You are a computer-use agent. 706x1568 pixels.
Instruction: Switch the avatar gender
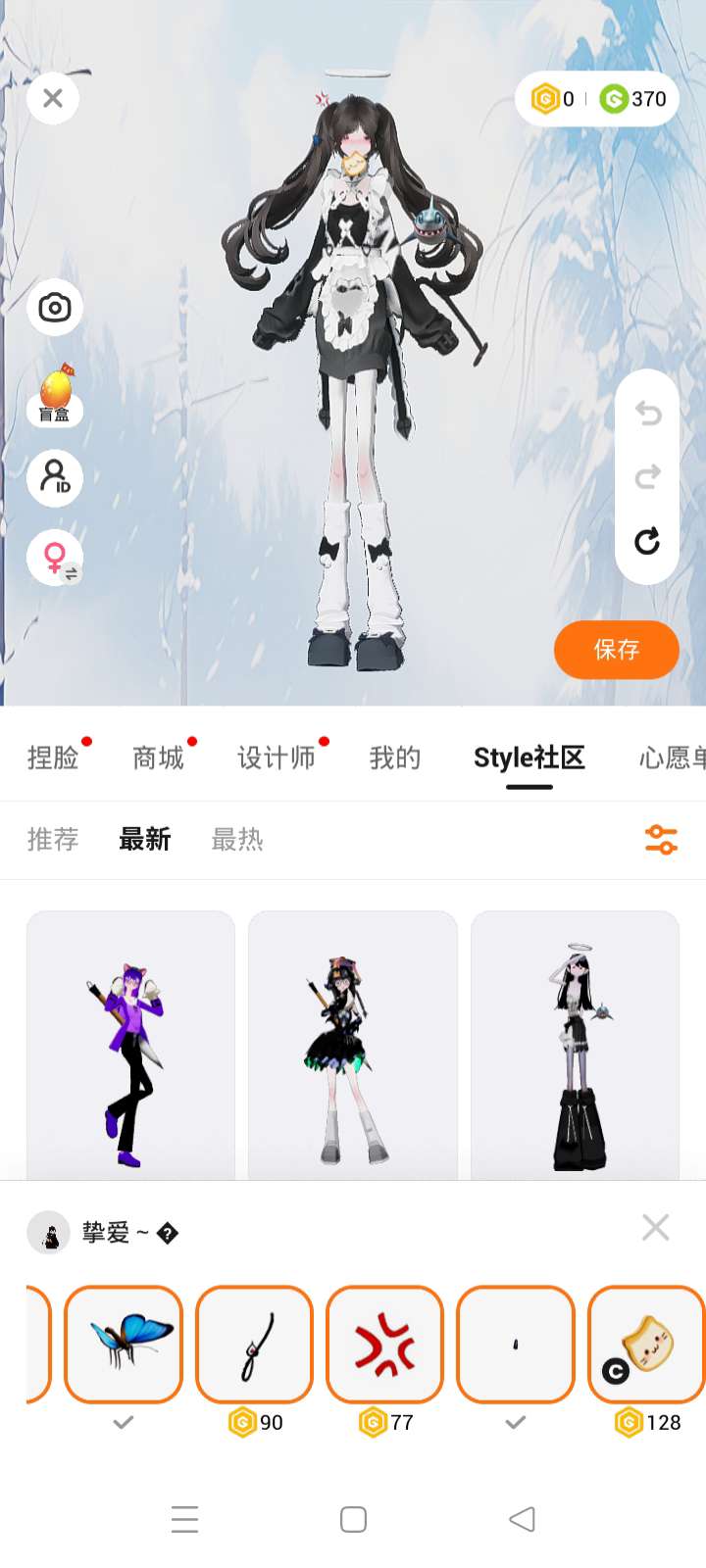pyautogui.click(x=55, y=559)
